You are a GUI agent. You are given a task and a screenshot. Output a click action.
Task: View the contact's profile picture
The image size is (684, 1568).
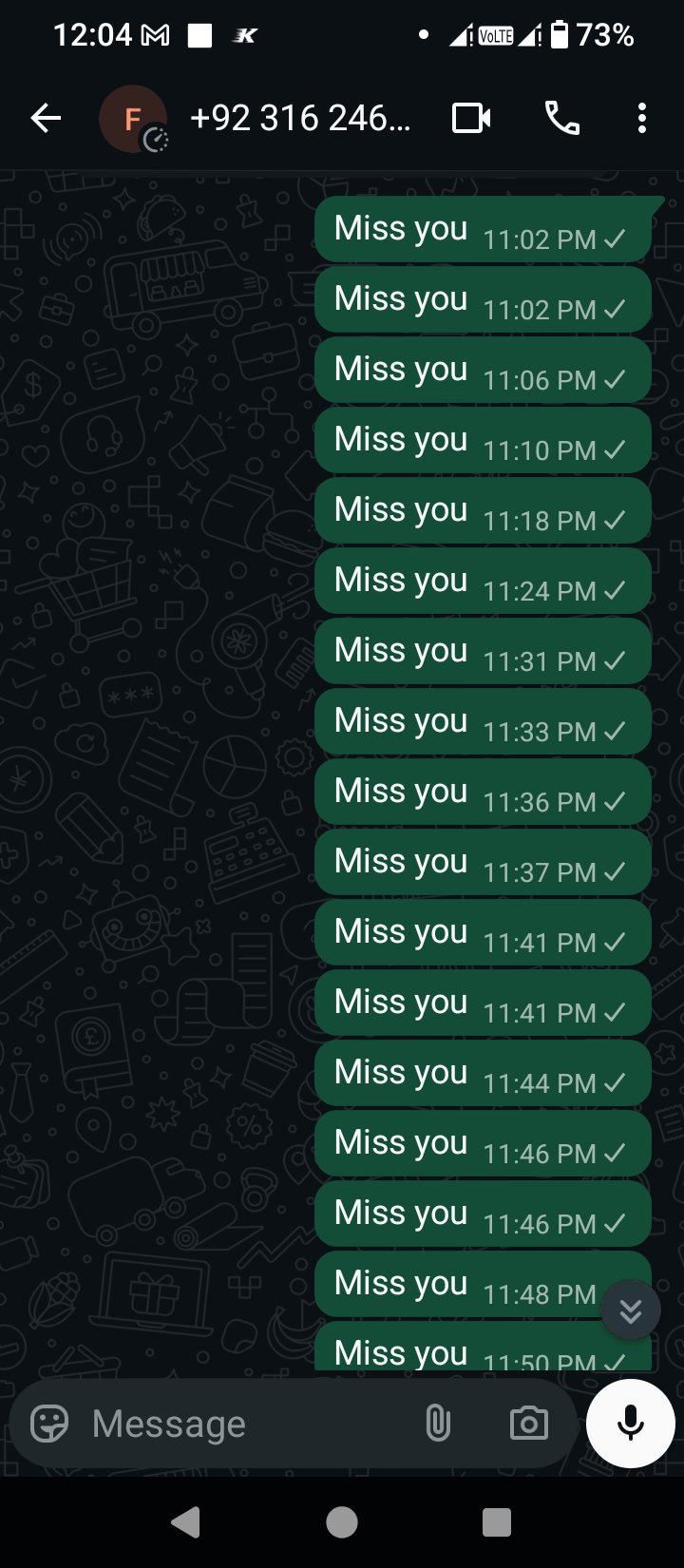tap(133, 119)
